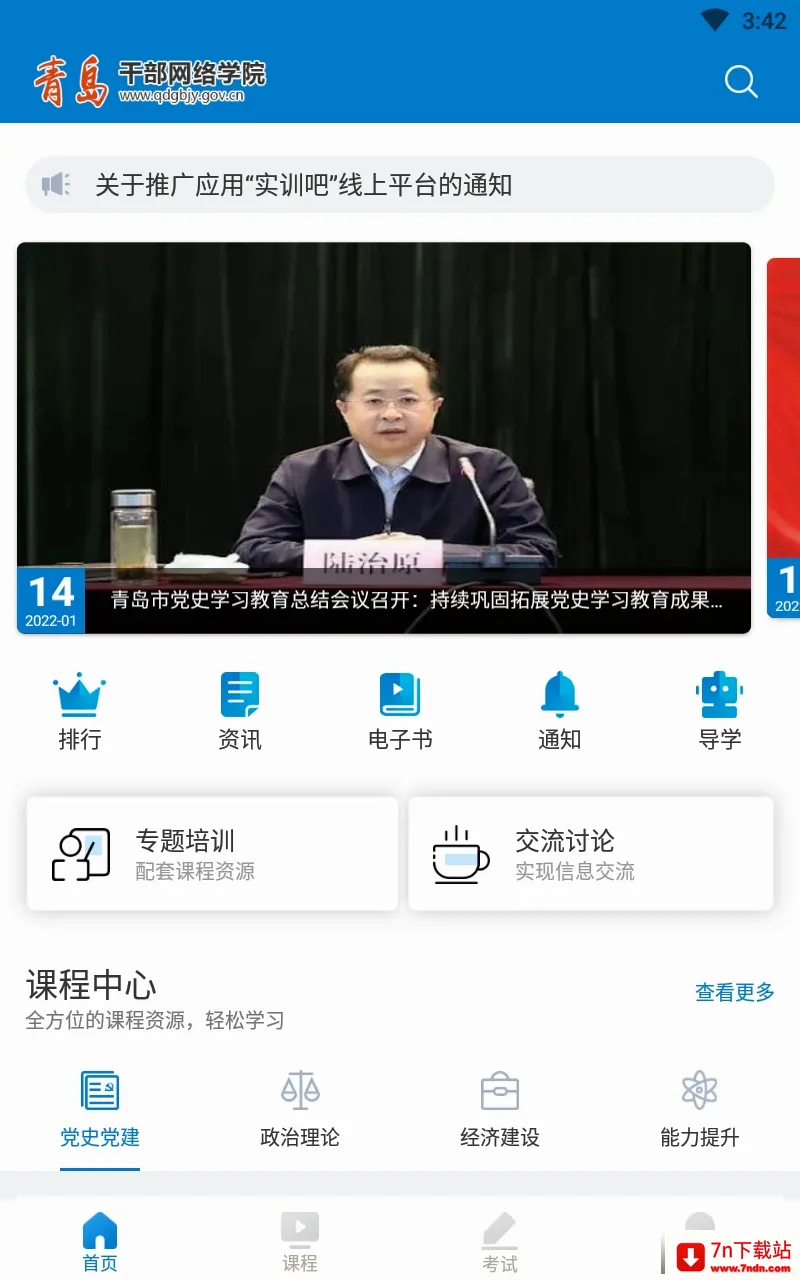
Task: Switch to the 政治理论 course category
Action: pyautogui.click(x=300, y=1110)
